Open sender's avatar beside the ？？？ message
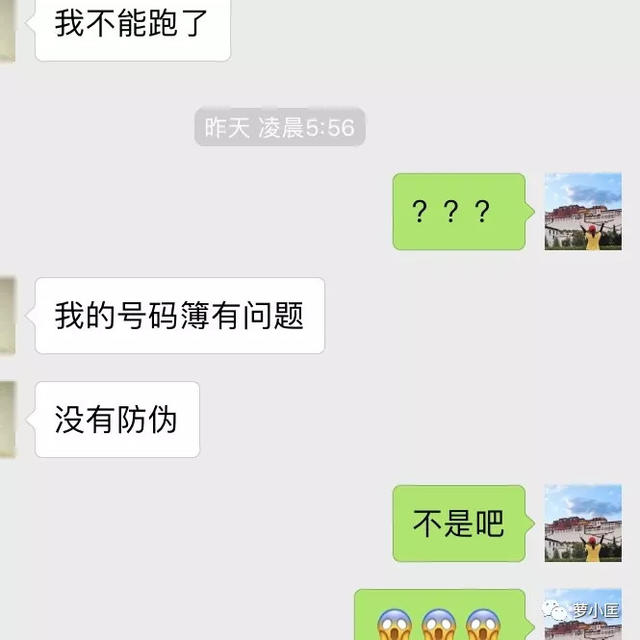The height and width of the screenshot is (640, 640). 582,211
